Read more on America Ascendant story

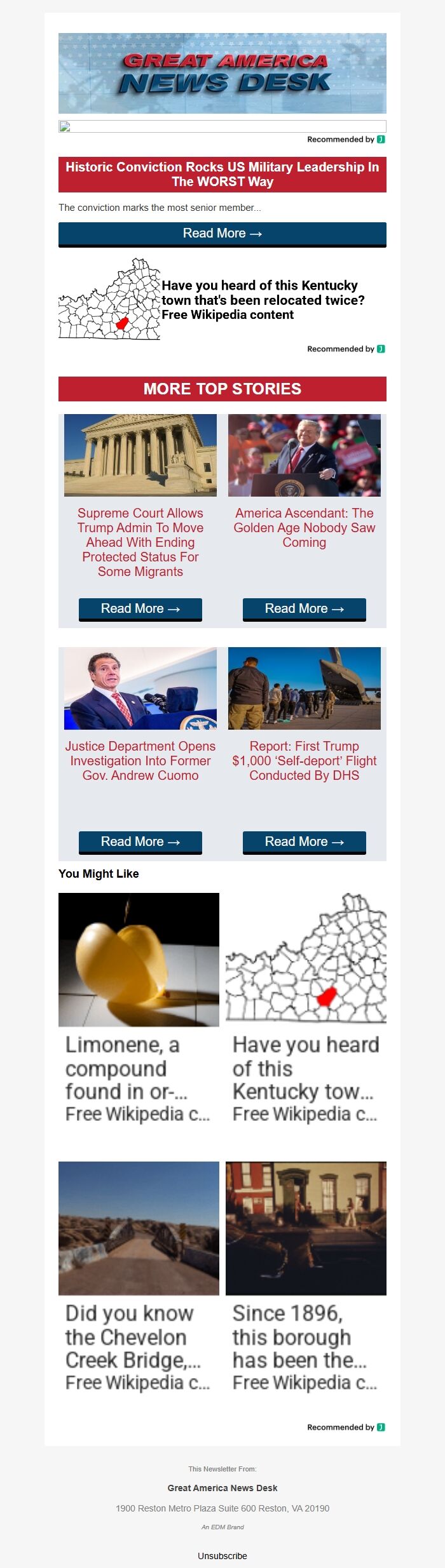(x=304, y=608)
